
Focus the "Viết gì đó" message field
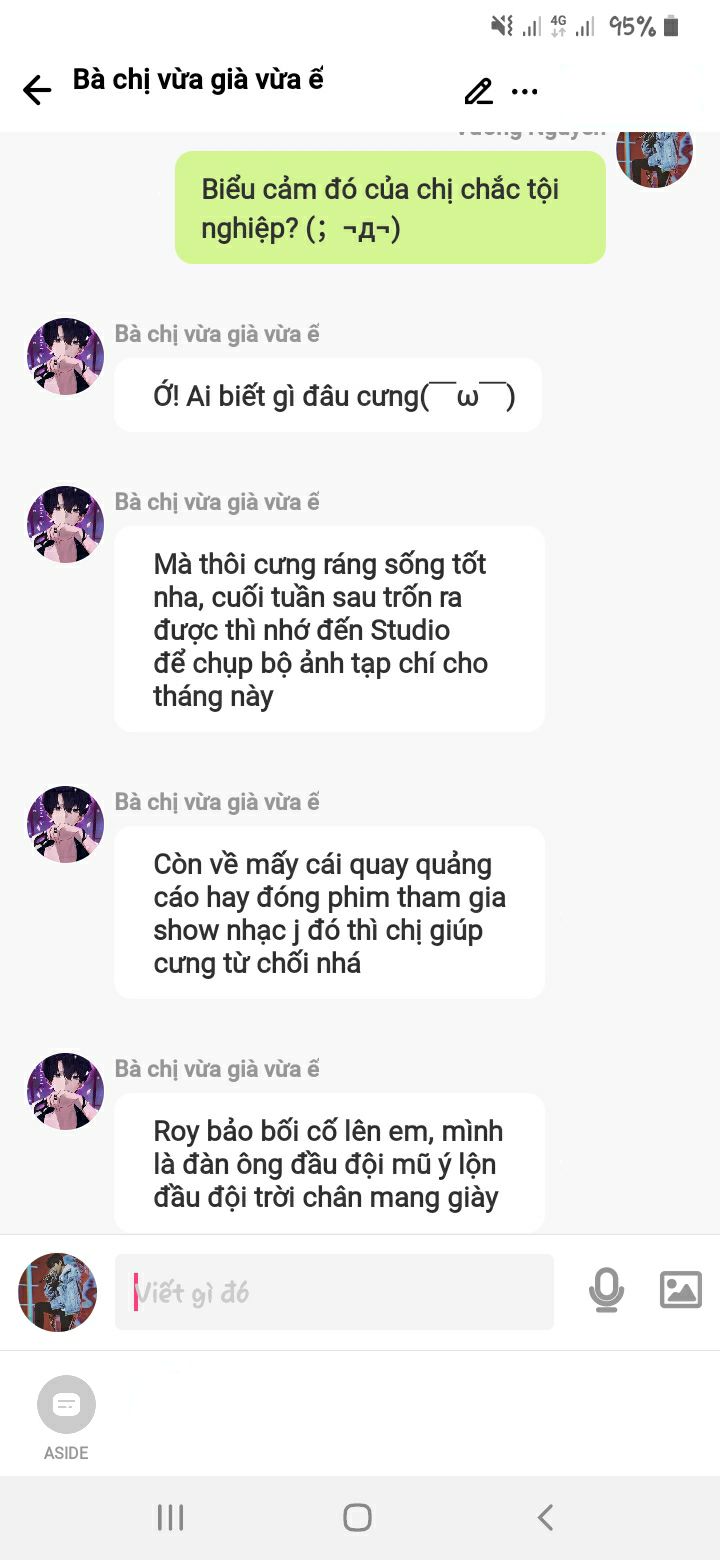334,1292
